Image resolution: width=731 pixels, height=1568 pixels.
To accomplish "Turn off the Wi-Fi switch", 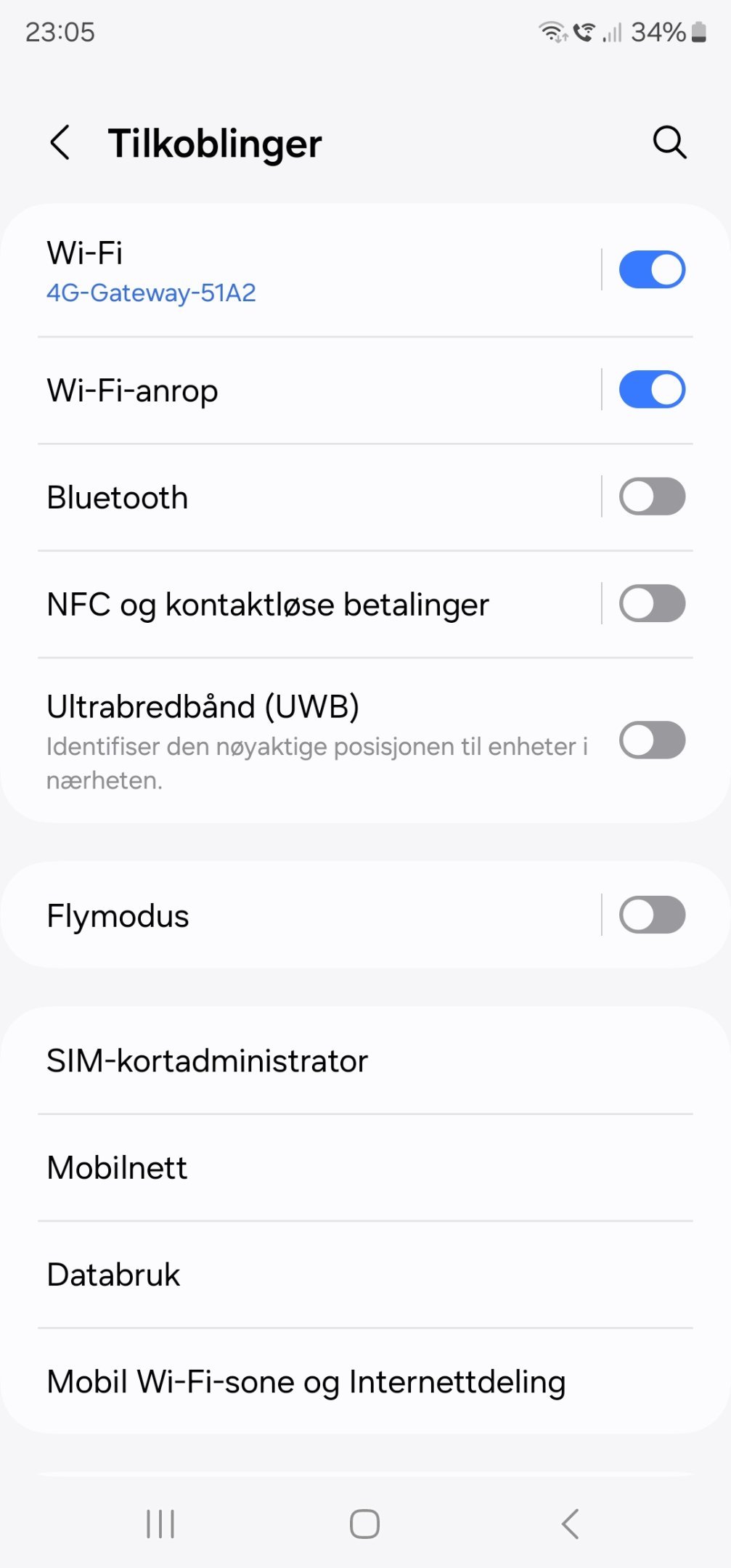I will (x=652, y=270).
